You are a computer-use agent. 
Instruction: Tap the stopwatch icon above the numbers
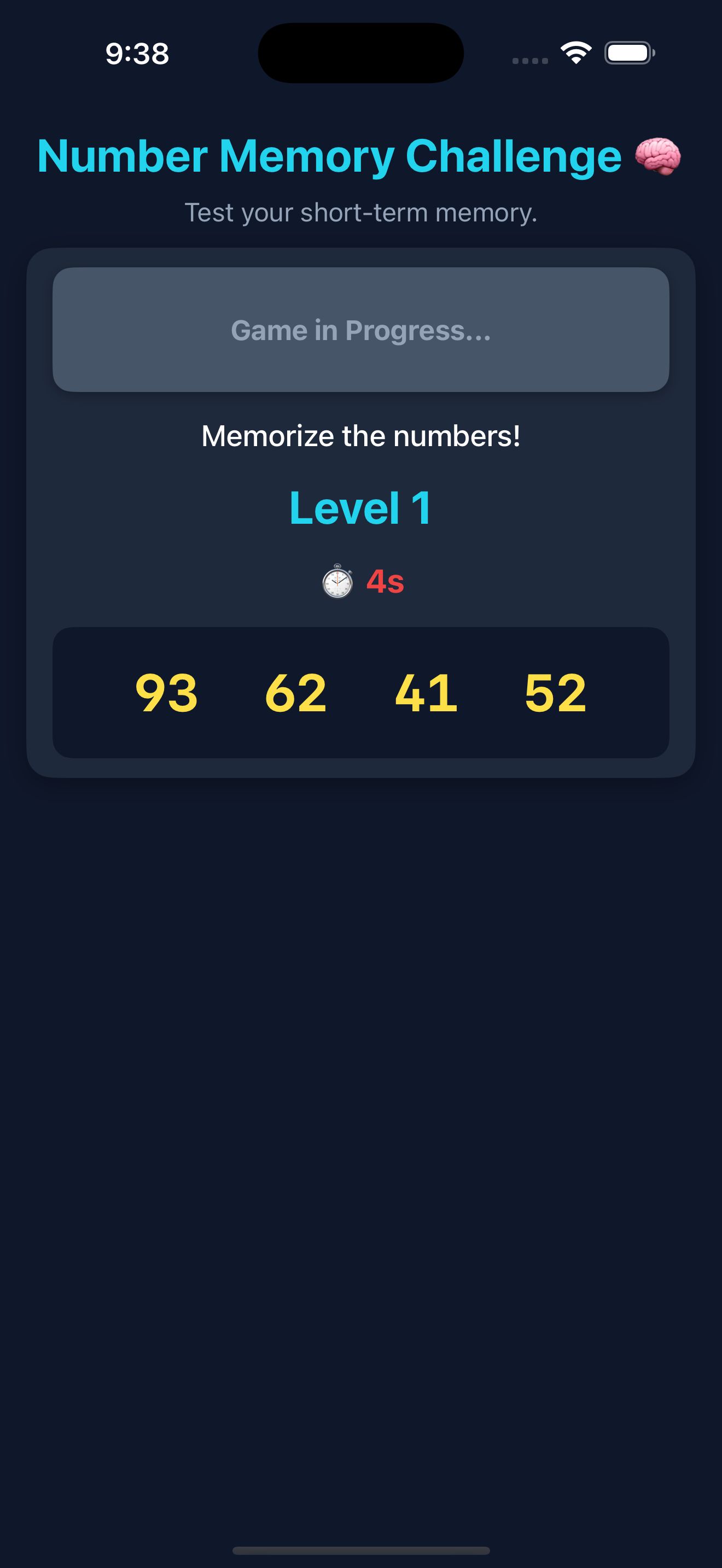[x=337, y=582]
